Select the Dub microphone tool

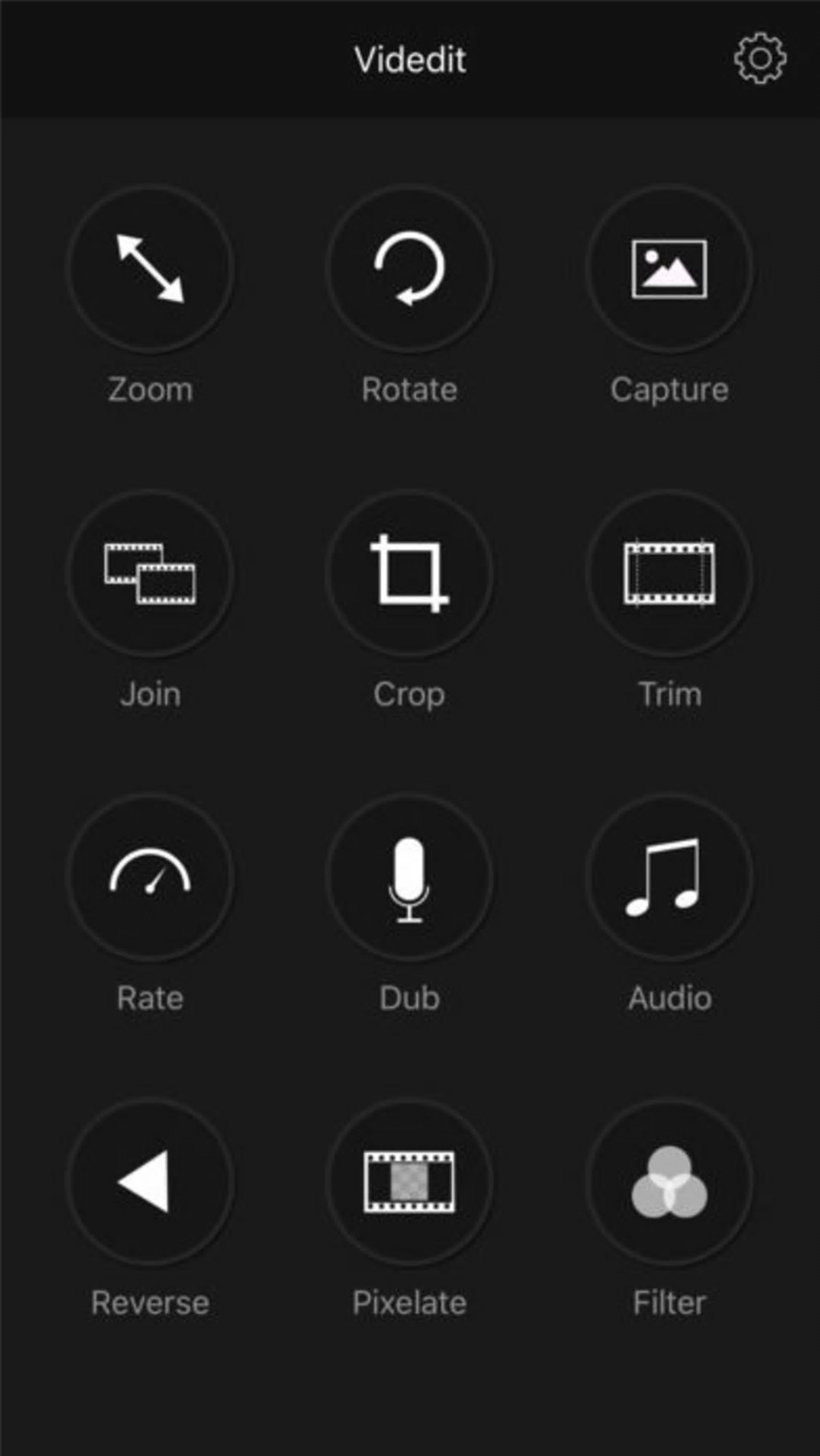(x=410, y=877)
